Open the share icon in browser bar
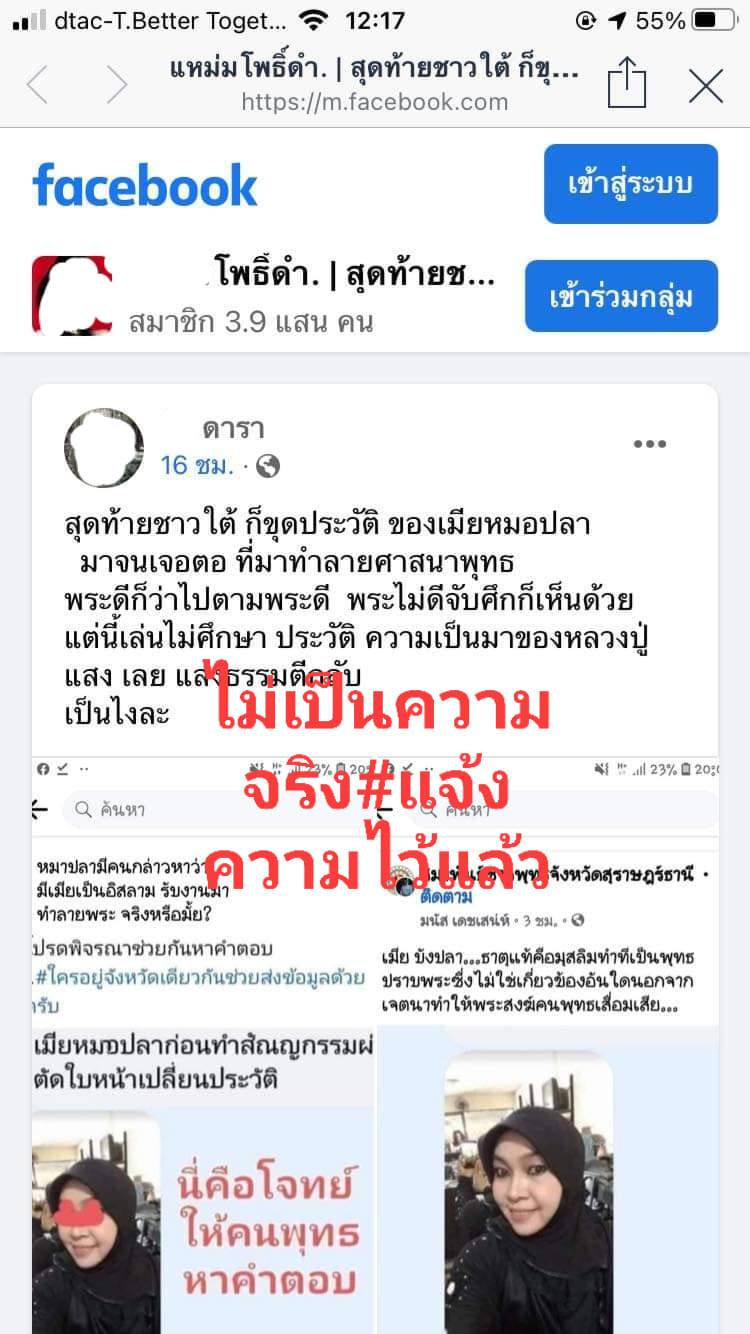750x1334 pixels. pyautogui.click(x=627, y=84)
